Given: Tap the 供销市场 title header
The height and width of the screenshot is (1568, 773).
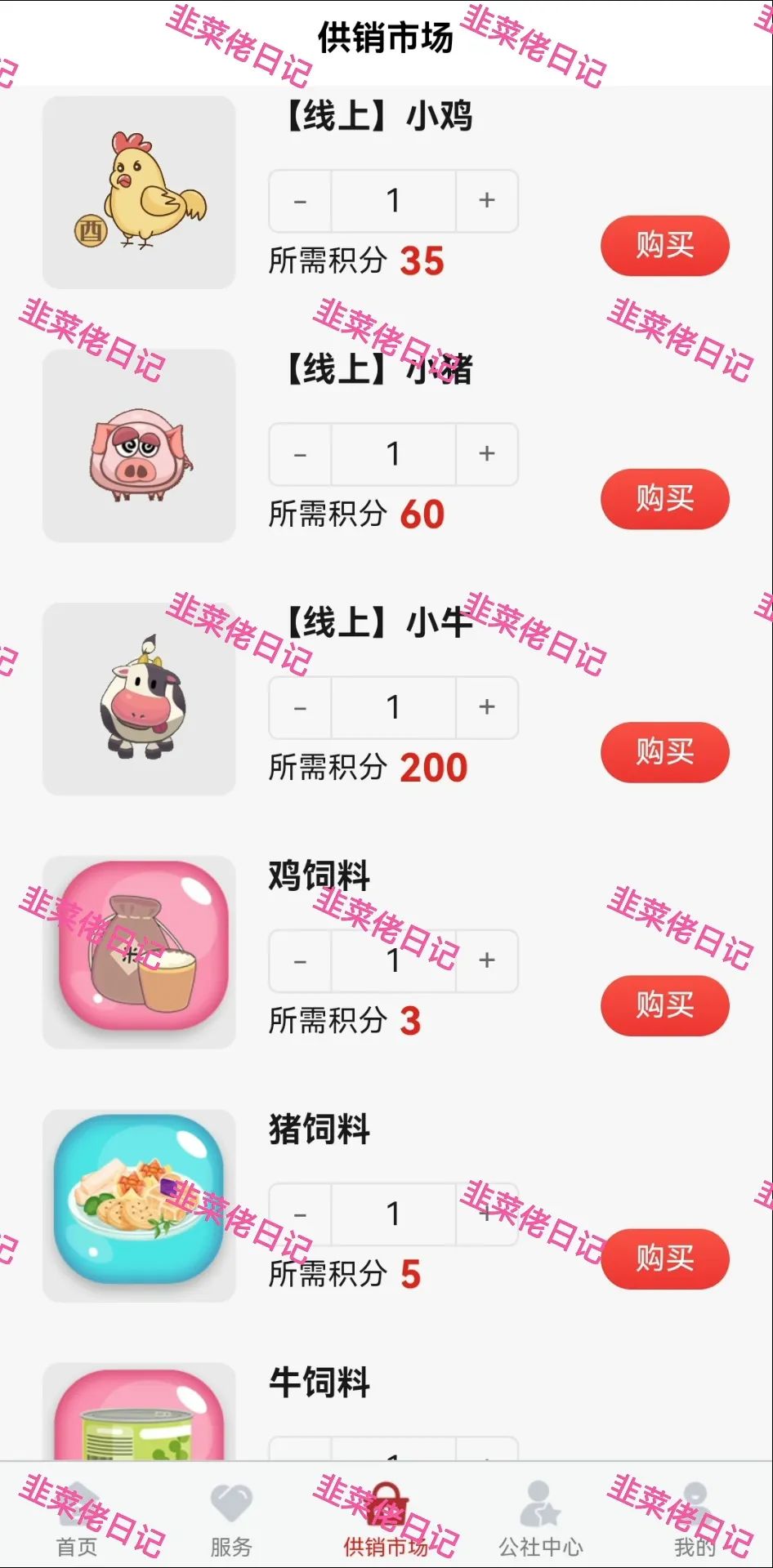Looking at the screenshot, I should (x=386, y=37).
